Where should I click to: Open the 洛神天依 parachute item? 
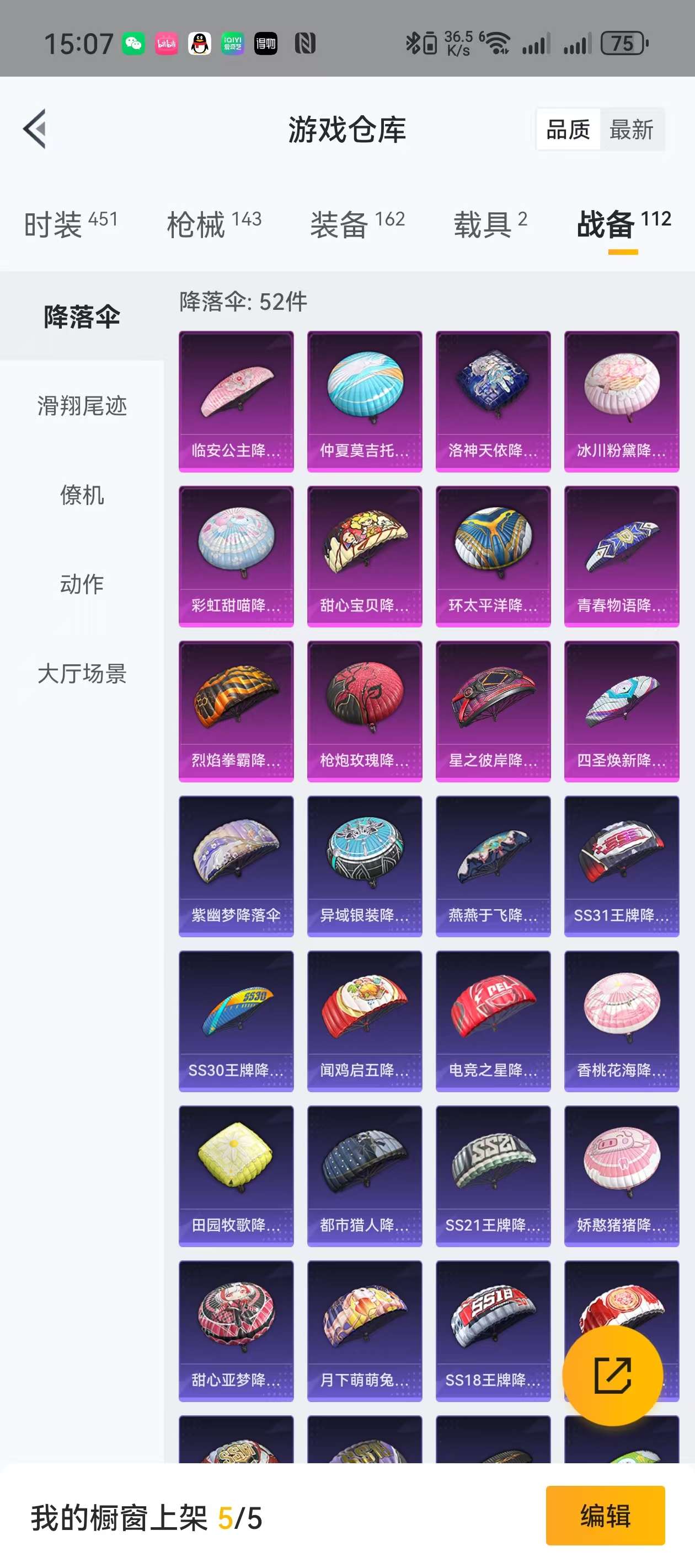[x=493, y=401]
